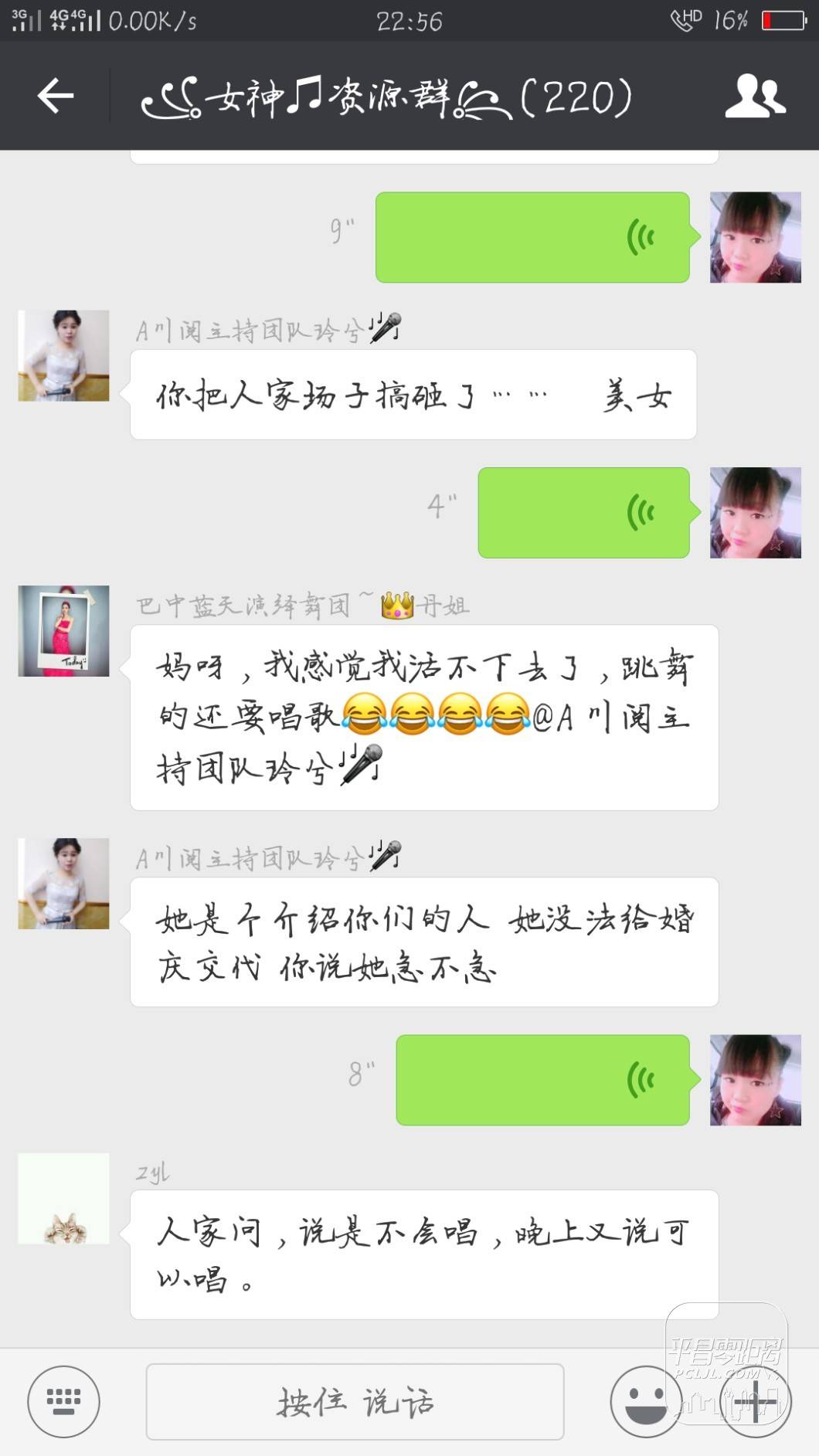The image size is (819, 1456).
Task: Switch to keyboard input mode
Action: (x=63, y=1401)
